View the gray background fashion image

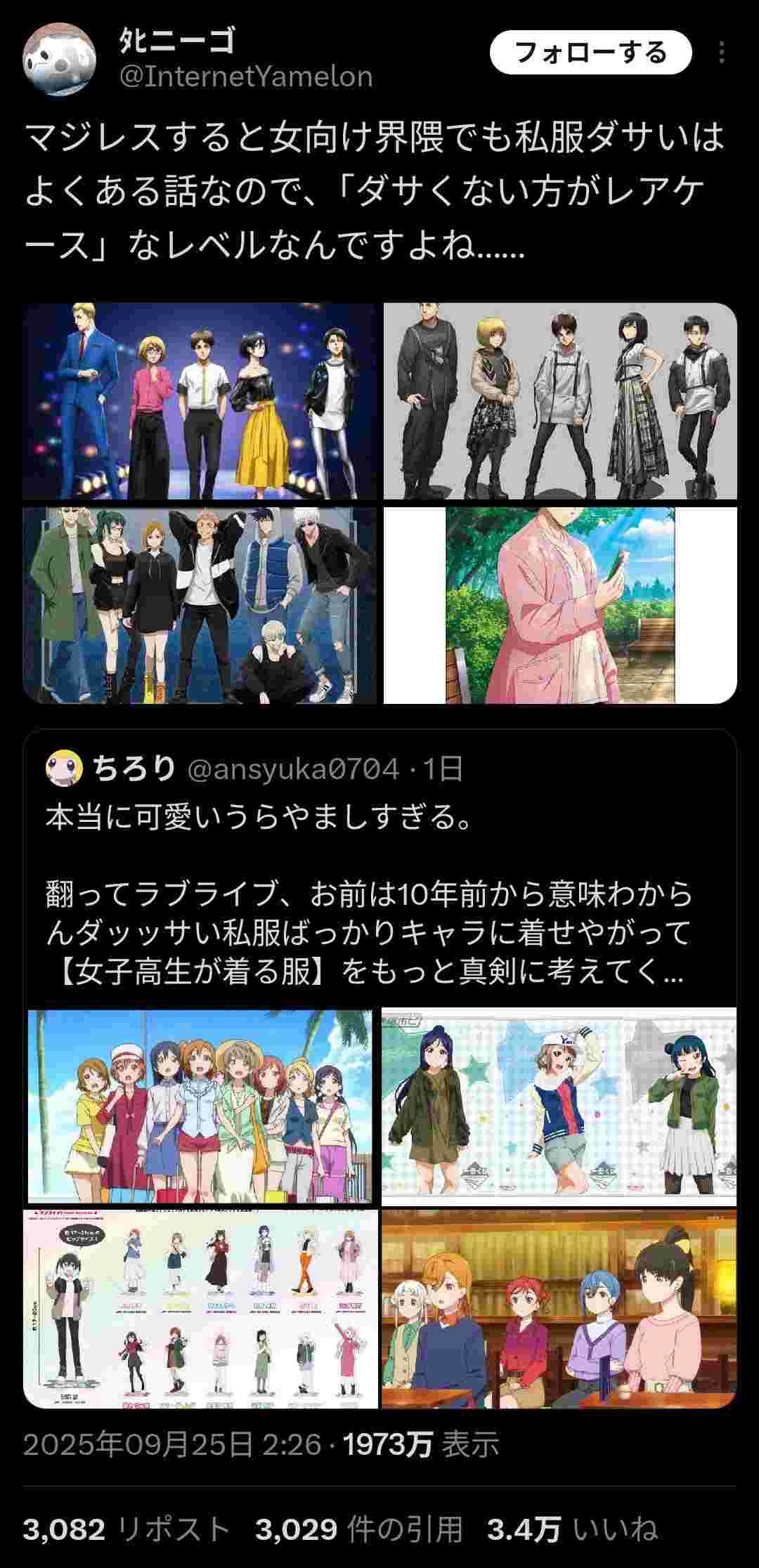pyautogui.click(x=560, y=401)
